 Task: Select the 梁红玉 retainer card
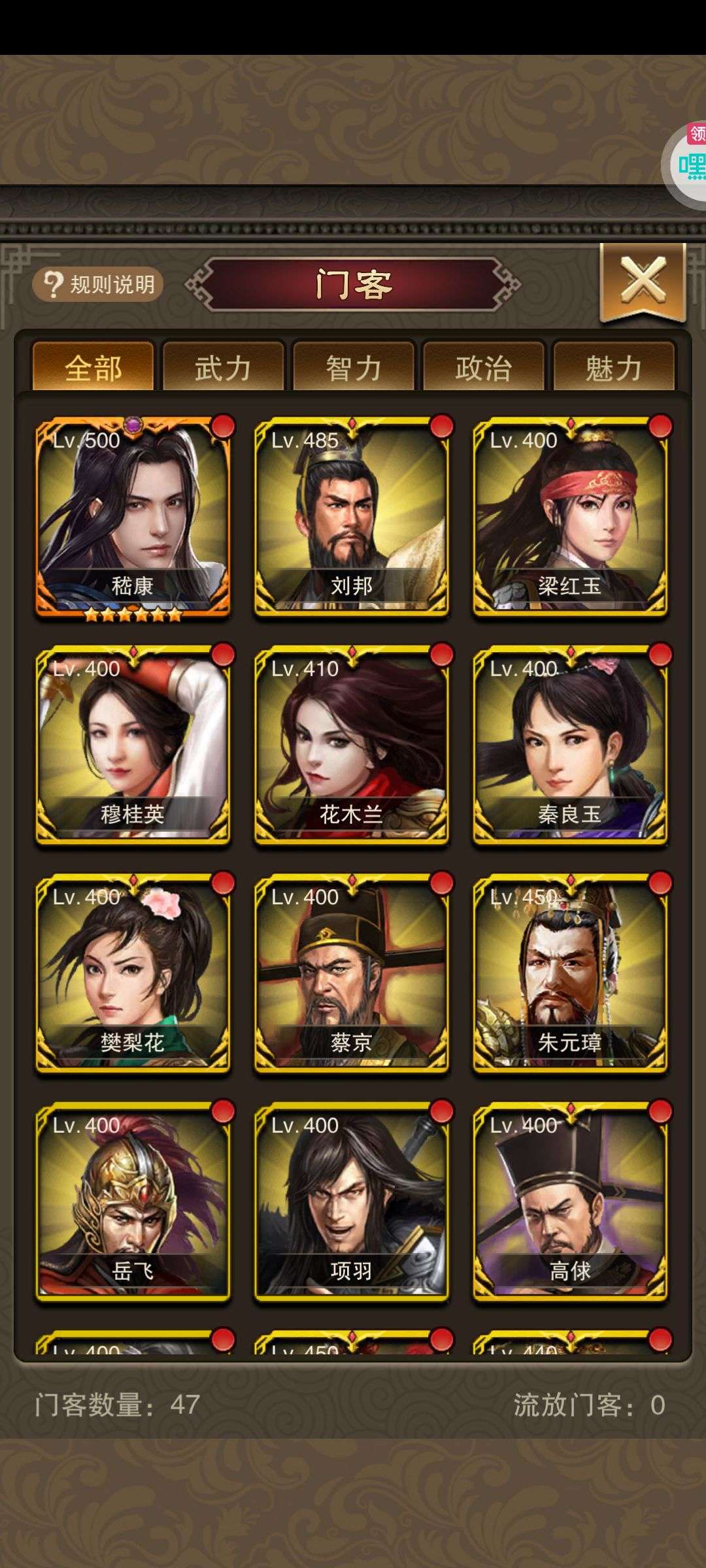[x=569, y=517]
